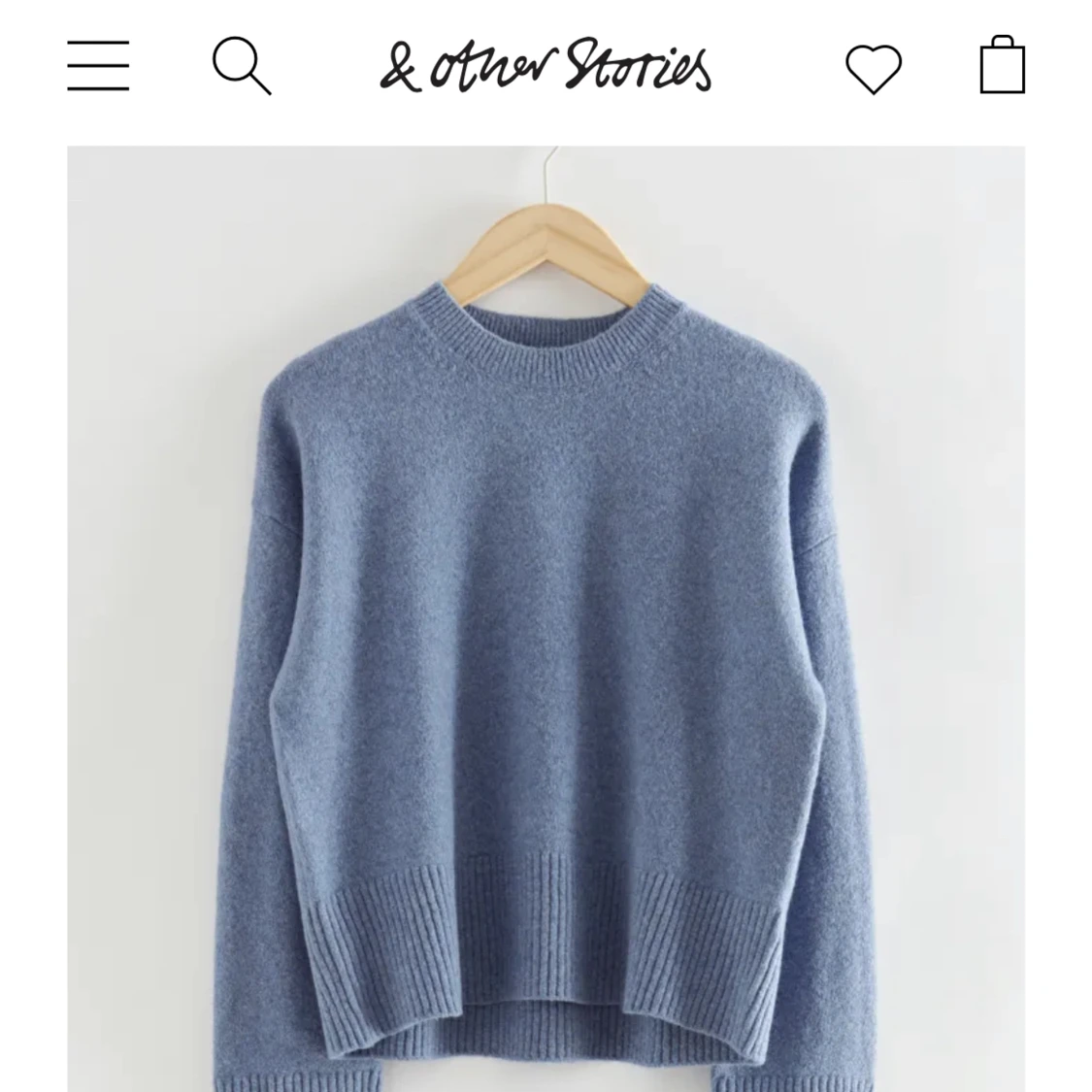1092x1092 pixels.
Task: Open search with the magnifier icon
Action: [241, 66]
